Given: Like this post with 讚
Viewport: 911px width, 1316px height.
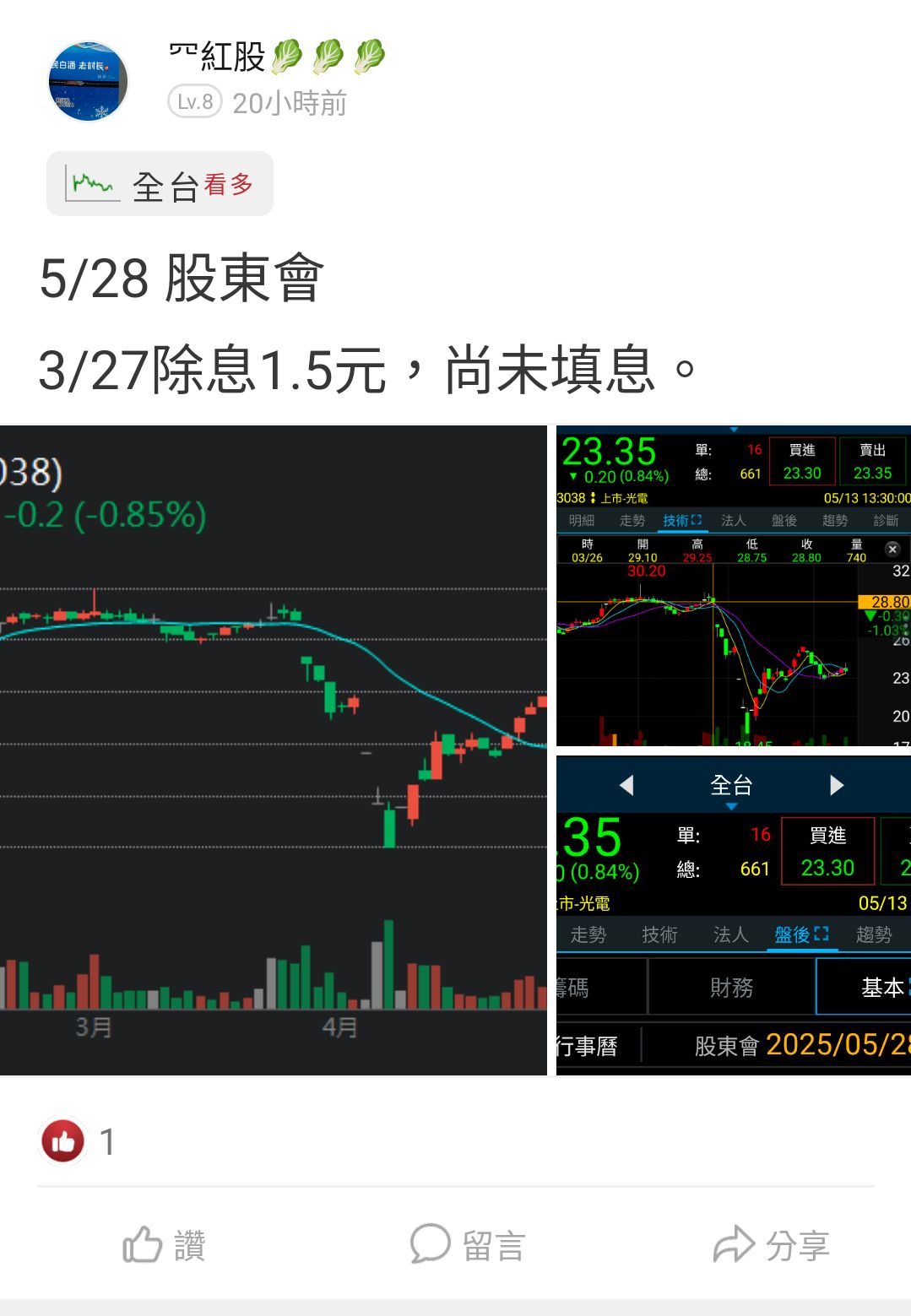Looking at the screenshot, I should tap(165, 1245).
